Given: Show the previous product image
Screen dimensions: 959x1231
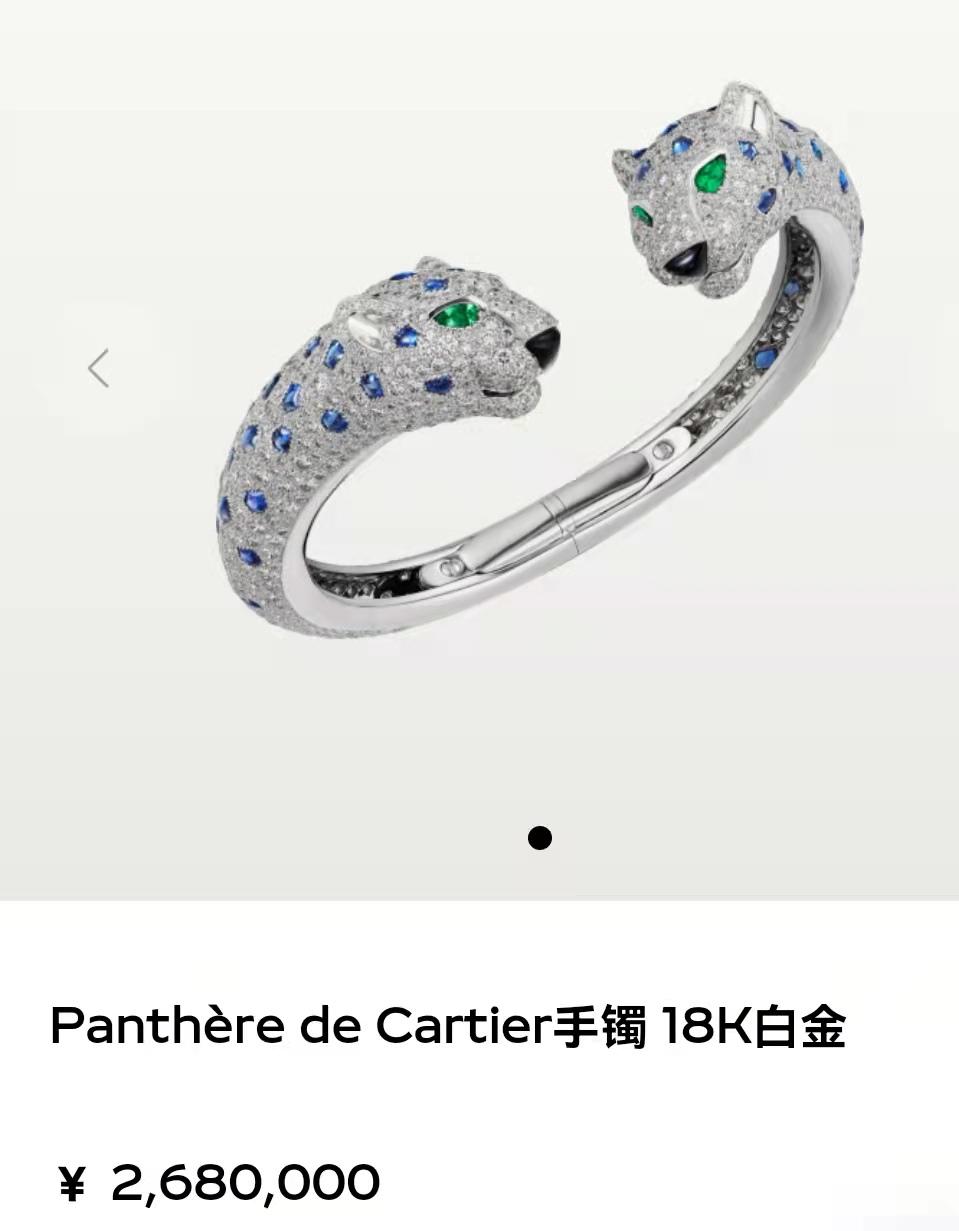Looking at the screenshot, I should [98, 368].
